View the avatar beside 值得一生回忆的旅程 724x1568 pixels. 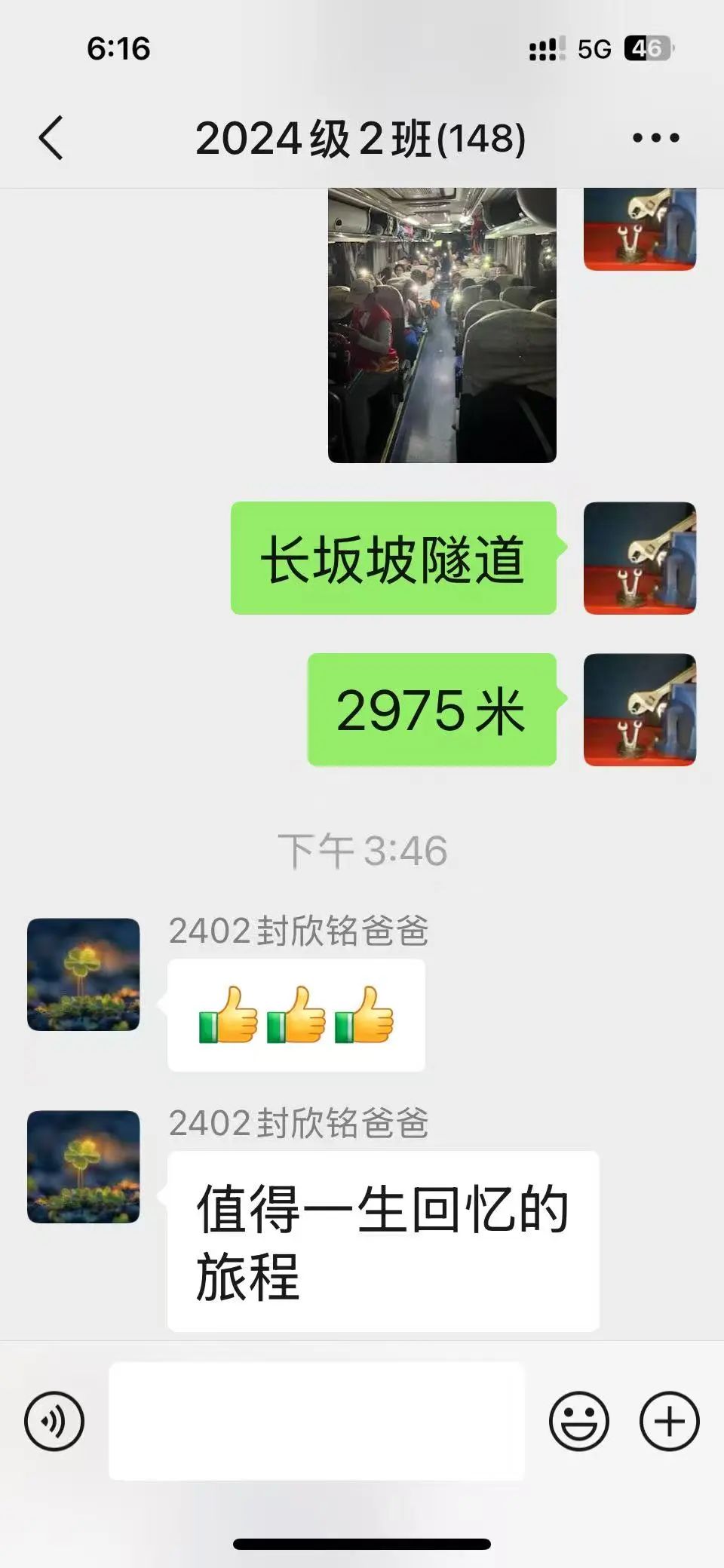[x=84, y=1167]
